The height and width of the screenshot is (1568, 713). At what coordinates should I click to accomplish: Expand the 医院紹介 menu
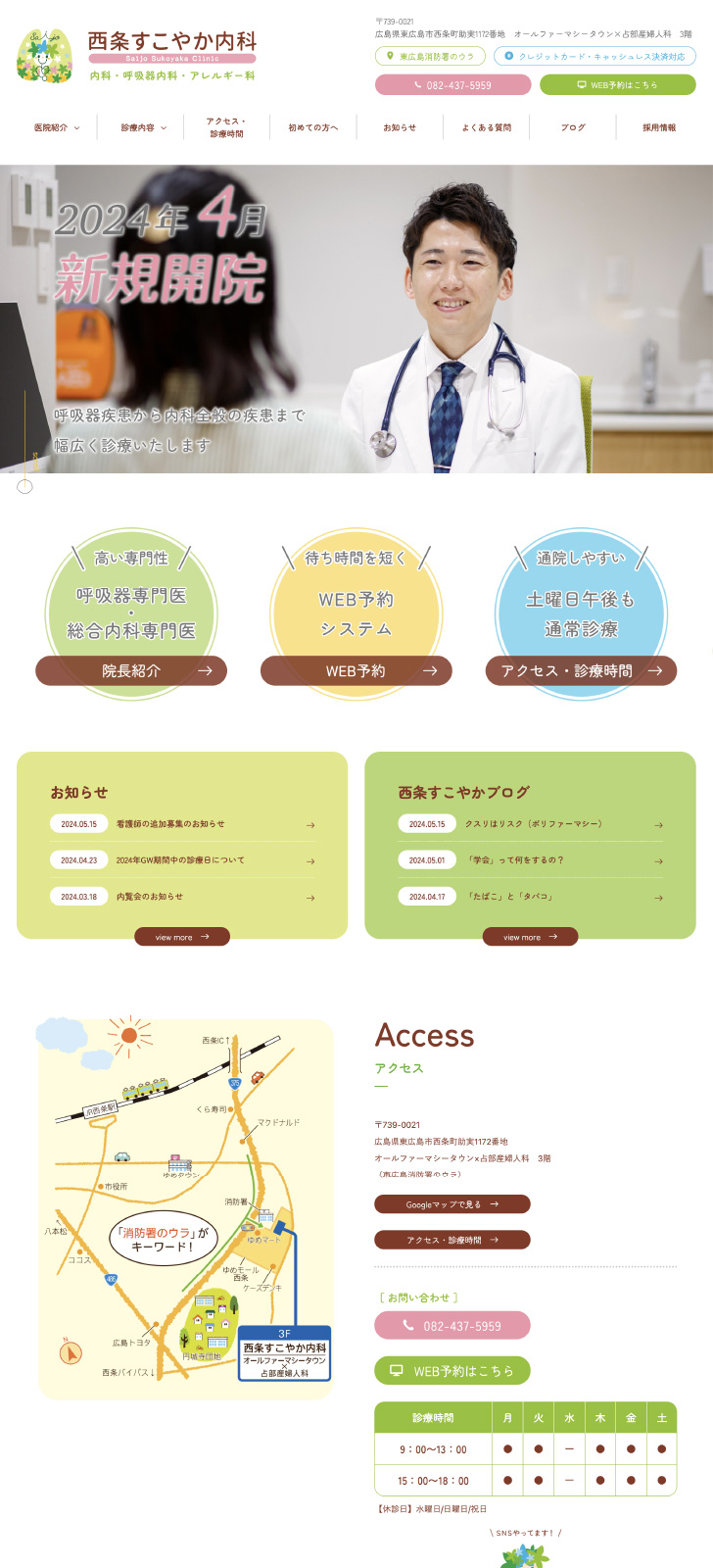[x=57, y=127]
